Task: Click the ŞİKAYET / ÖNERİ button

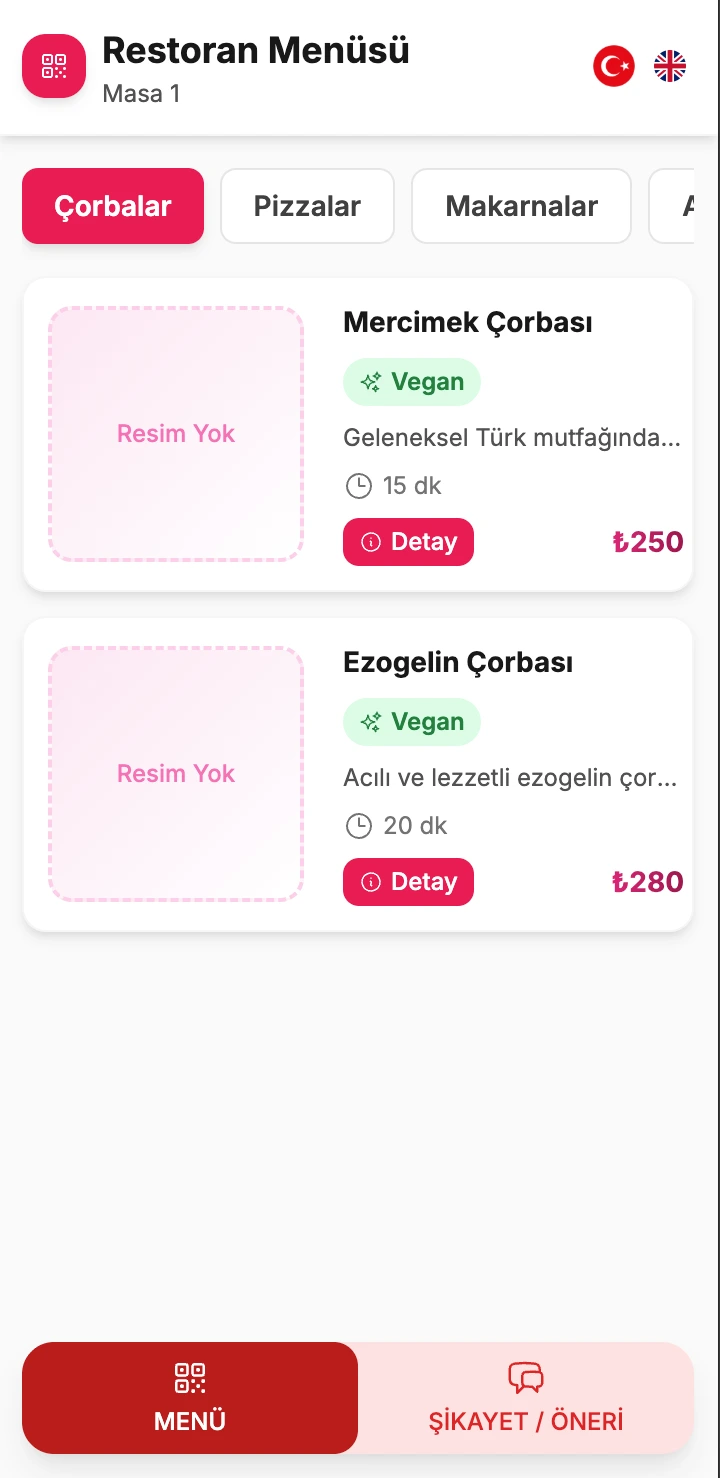Action: pos(527,1398)
